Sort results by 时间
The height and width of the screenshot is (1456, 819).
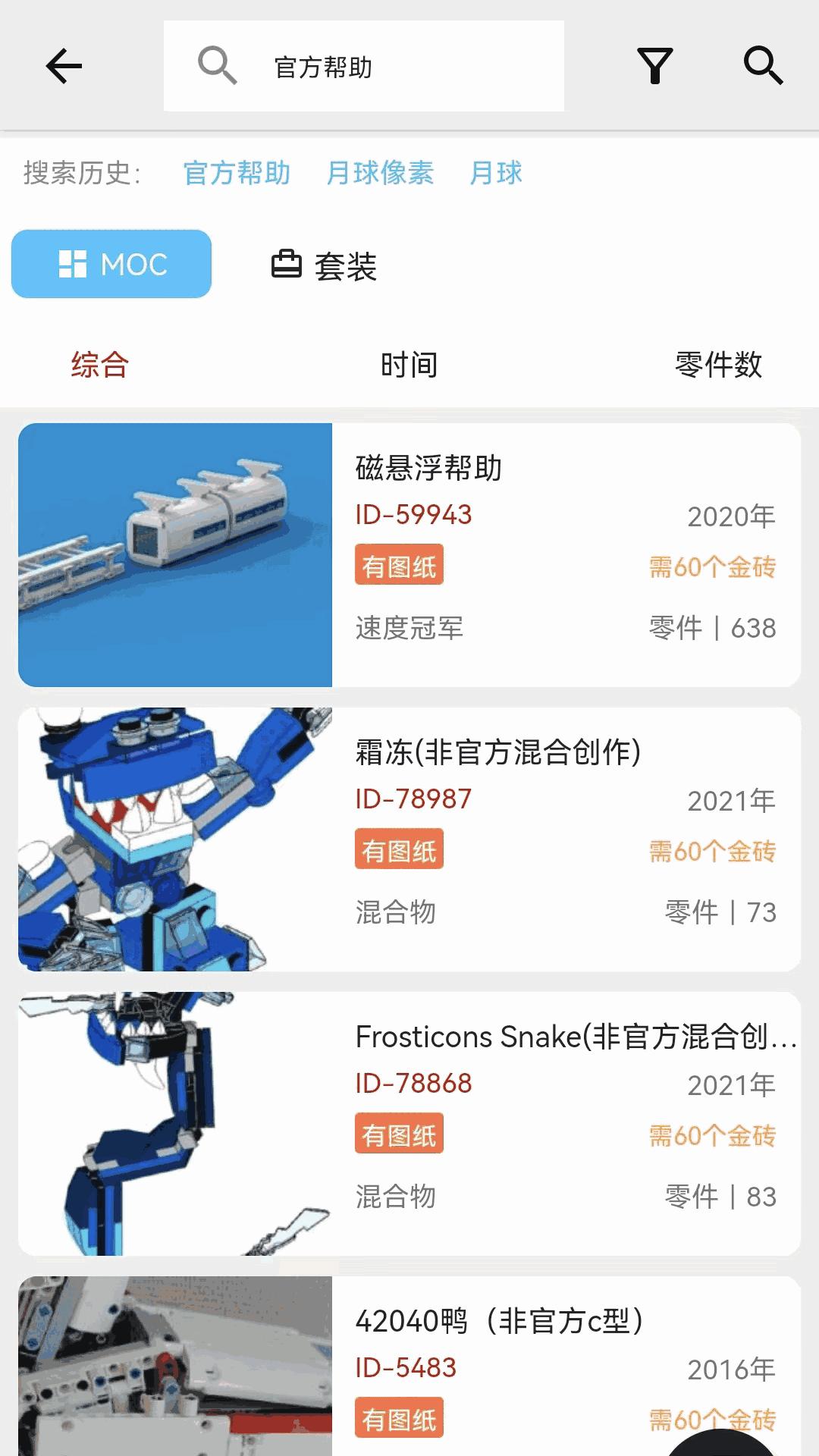click(409, 365)
